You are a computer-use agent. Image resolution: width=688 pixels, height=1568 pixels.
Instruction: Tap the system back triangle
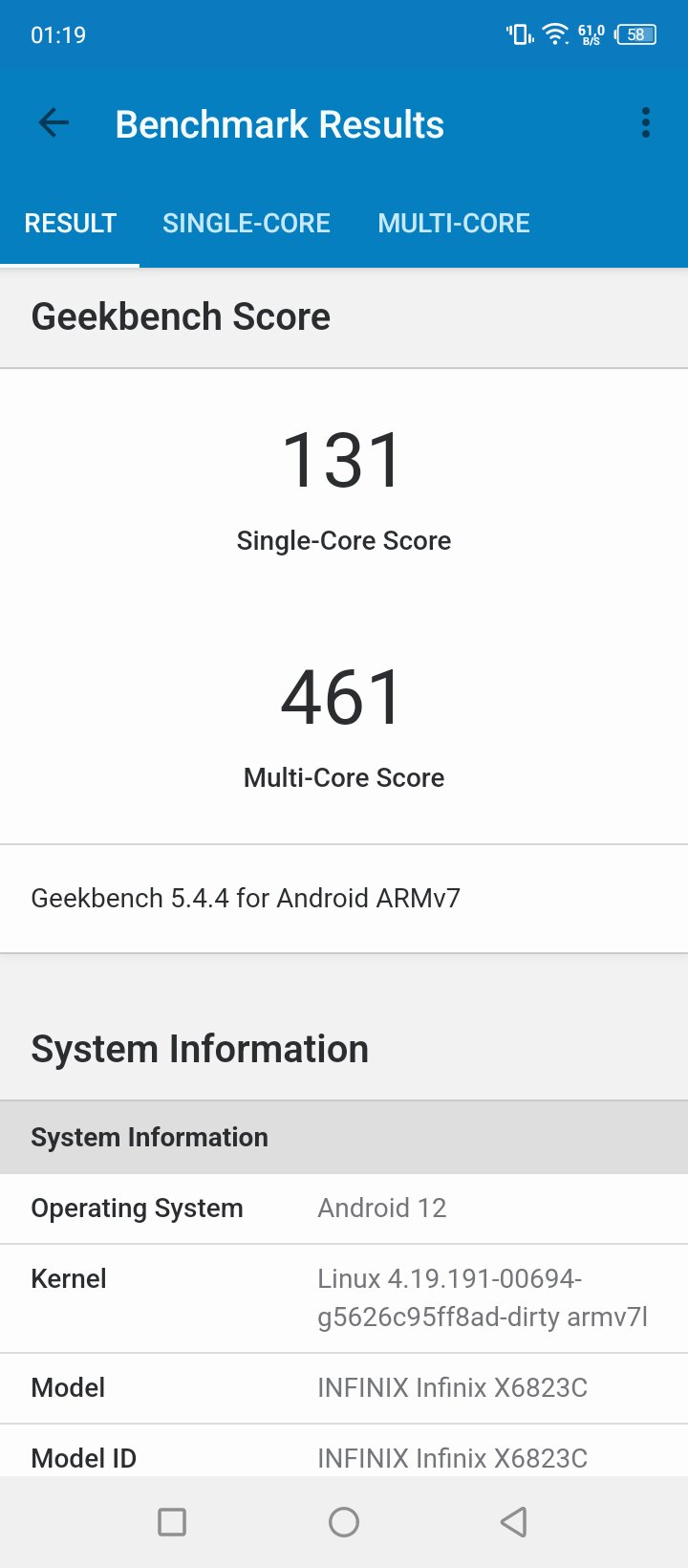click(x=514, y=1521)
